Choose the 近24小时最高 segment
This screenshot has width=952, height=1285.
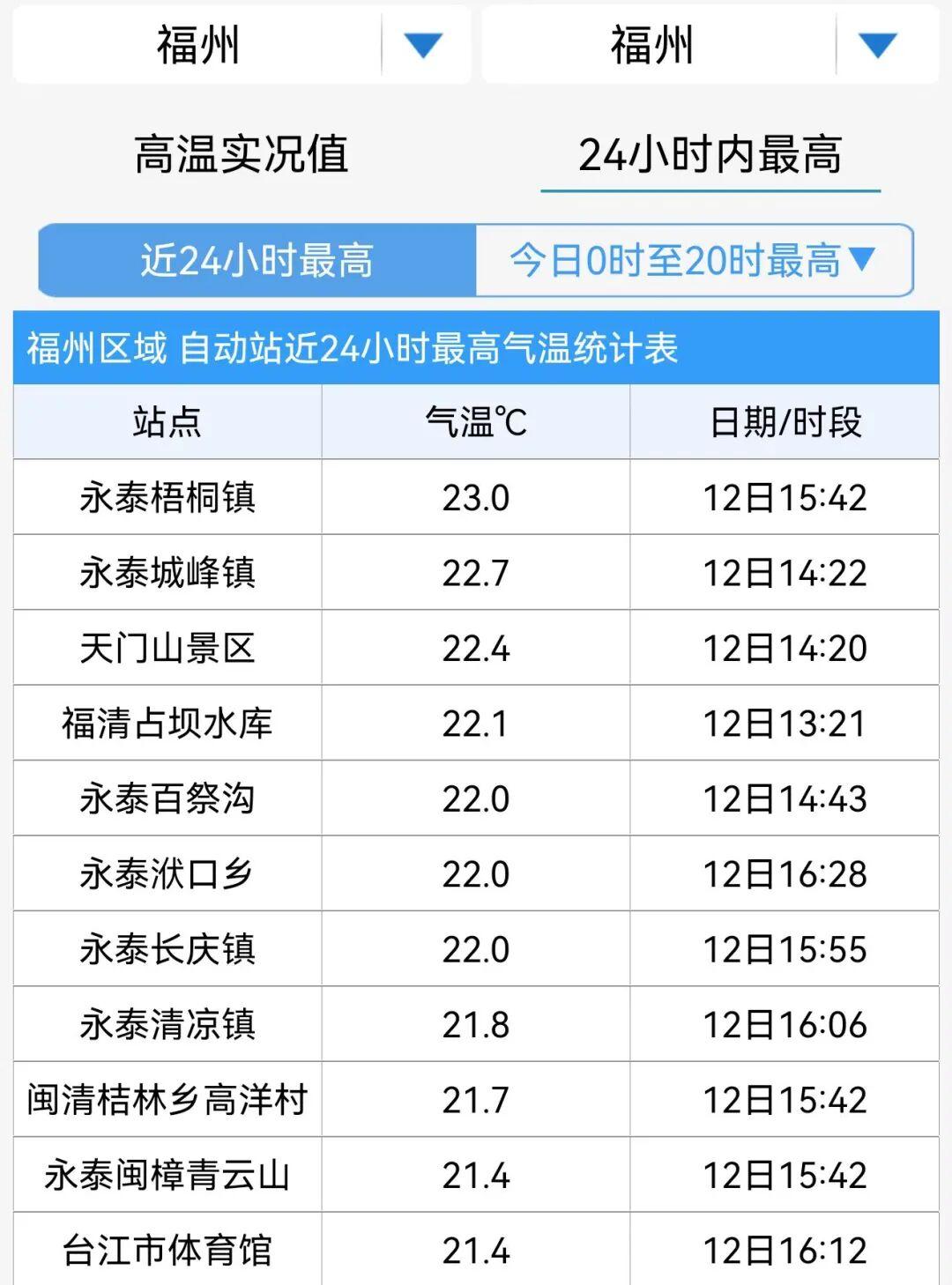click(x=257, y=261)
